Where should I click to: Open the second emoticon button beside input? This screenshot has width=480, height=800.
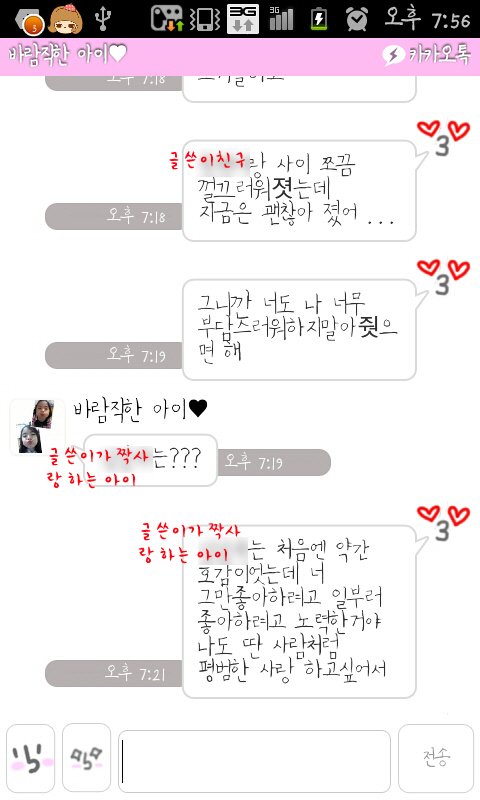pos(86,758)
